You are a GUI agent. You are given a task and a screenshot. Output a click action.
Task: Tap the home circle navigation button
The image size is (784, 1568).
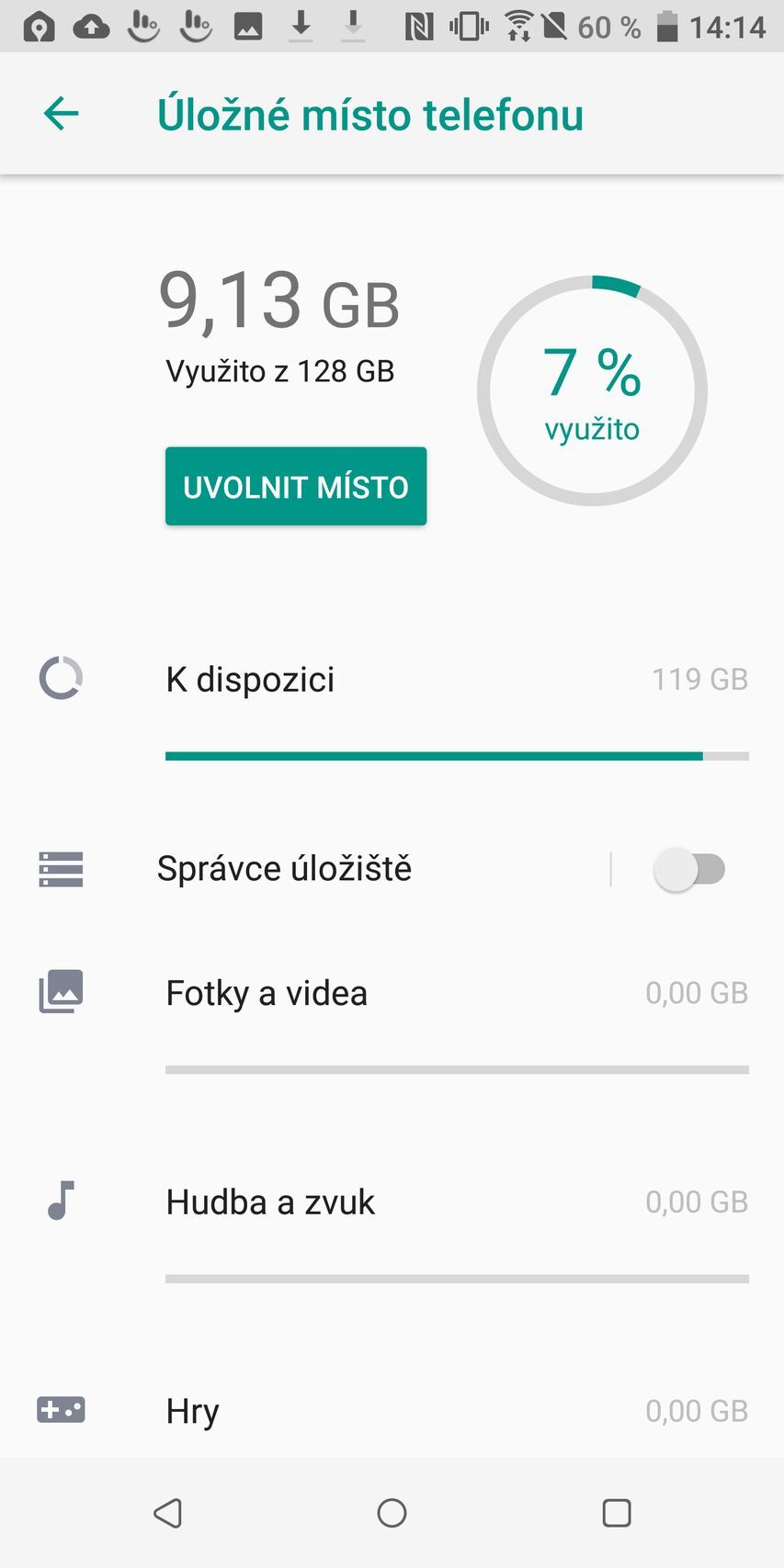[x=392, y=1512]
